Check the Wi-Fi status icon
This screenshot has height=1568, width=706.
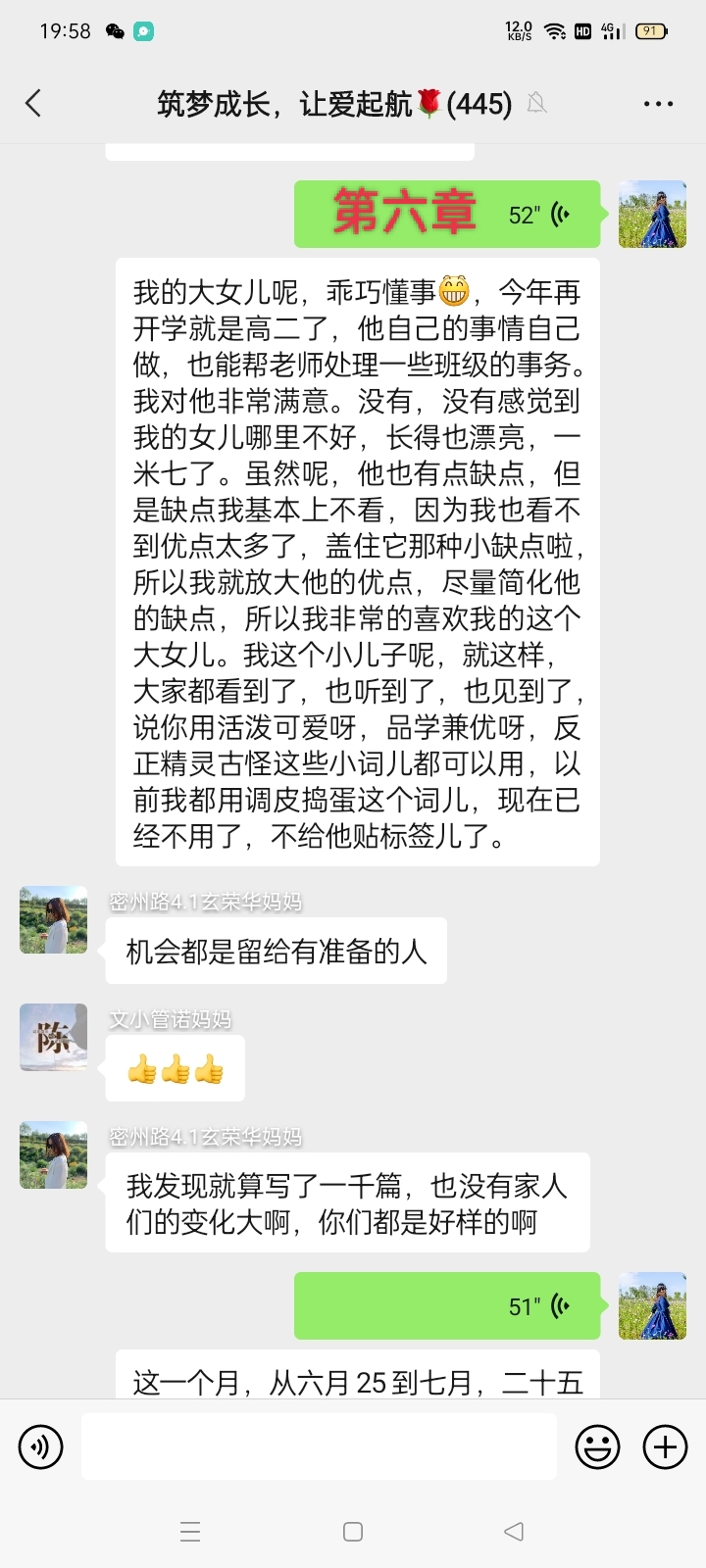tap(555, 31)
